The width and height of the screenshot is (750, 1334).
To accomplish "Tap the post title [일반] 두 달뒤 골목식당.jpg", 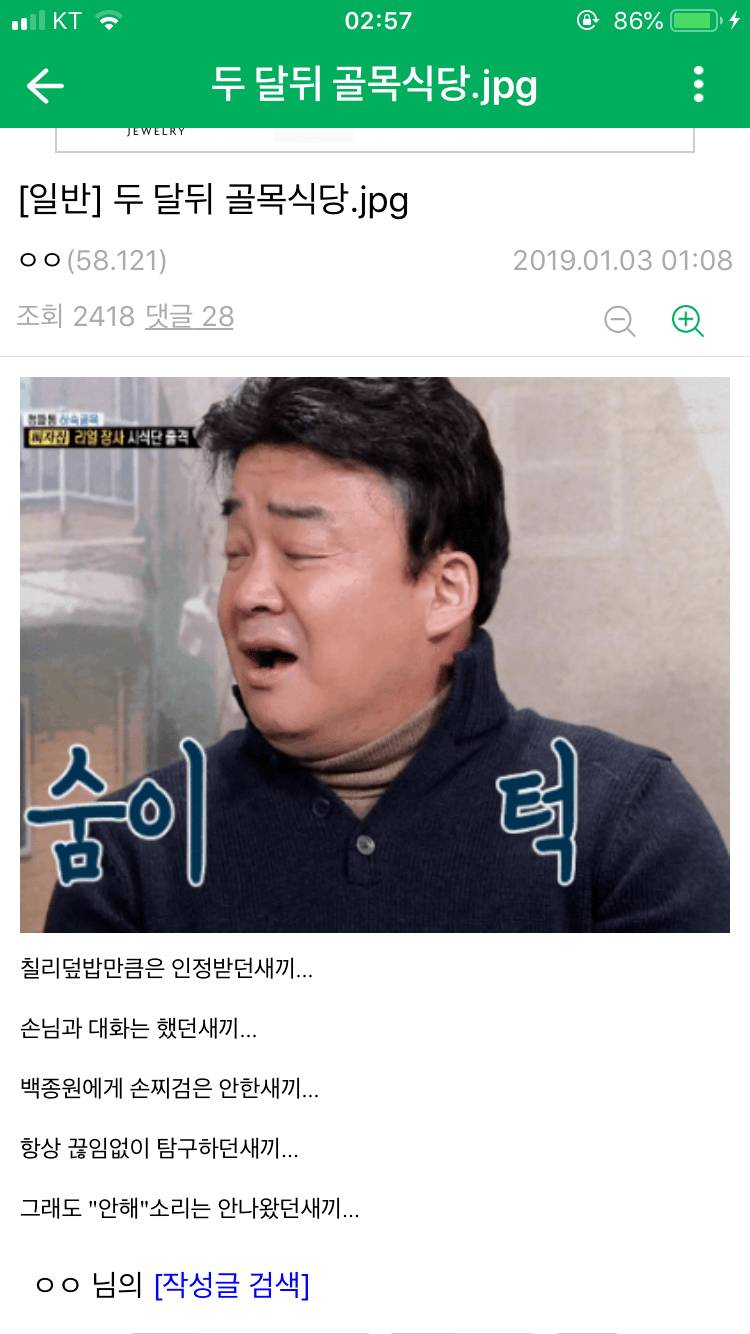I will [215, 201].
